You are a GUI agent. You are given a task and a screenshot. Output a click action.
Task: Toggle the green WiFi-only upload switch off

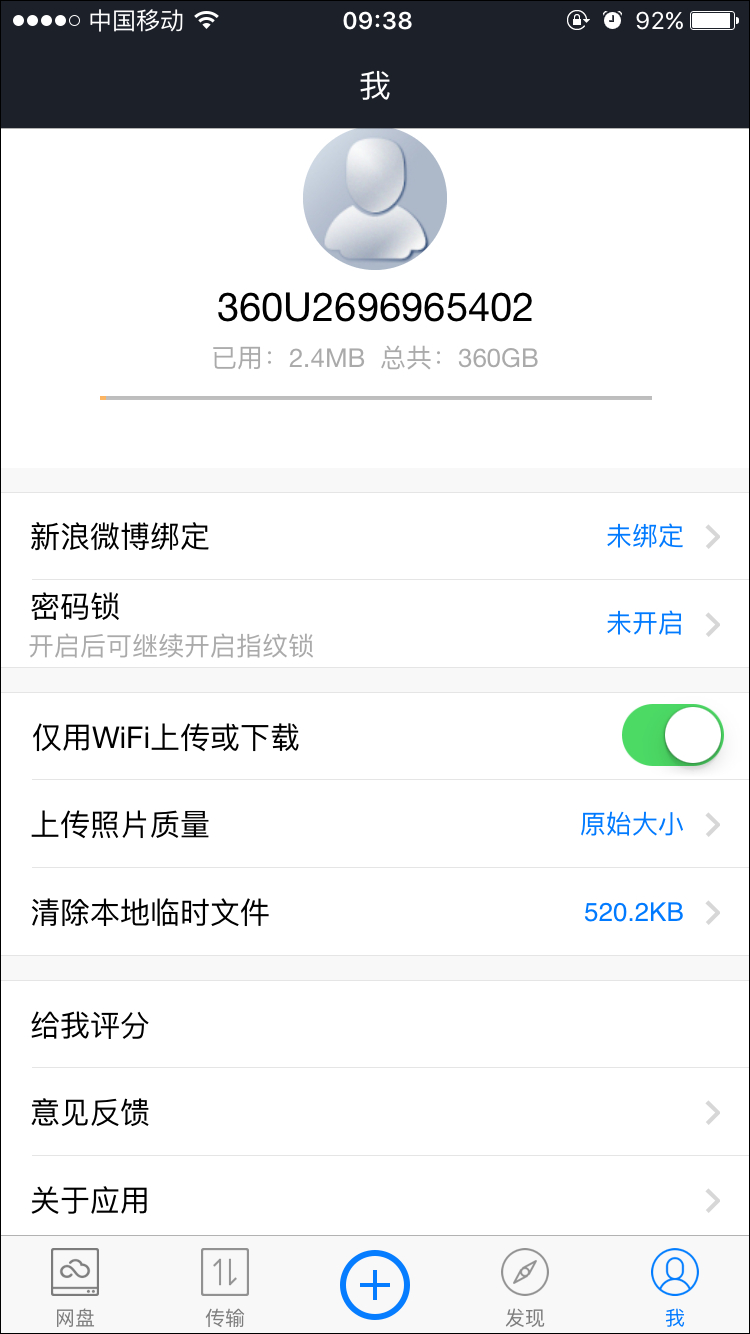(x=672, y=734)
